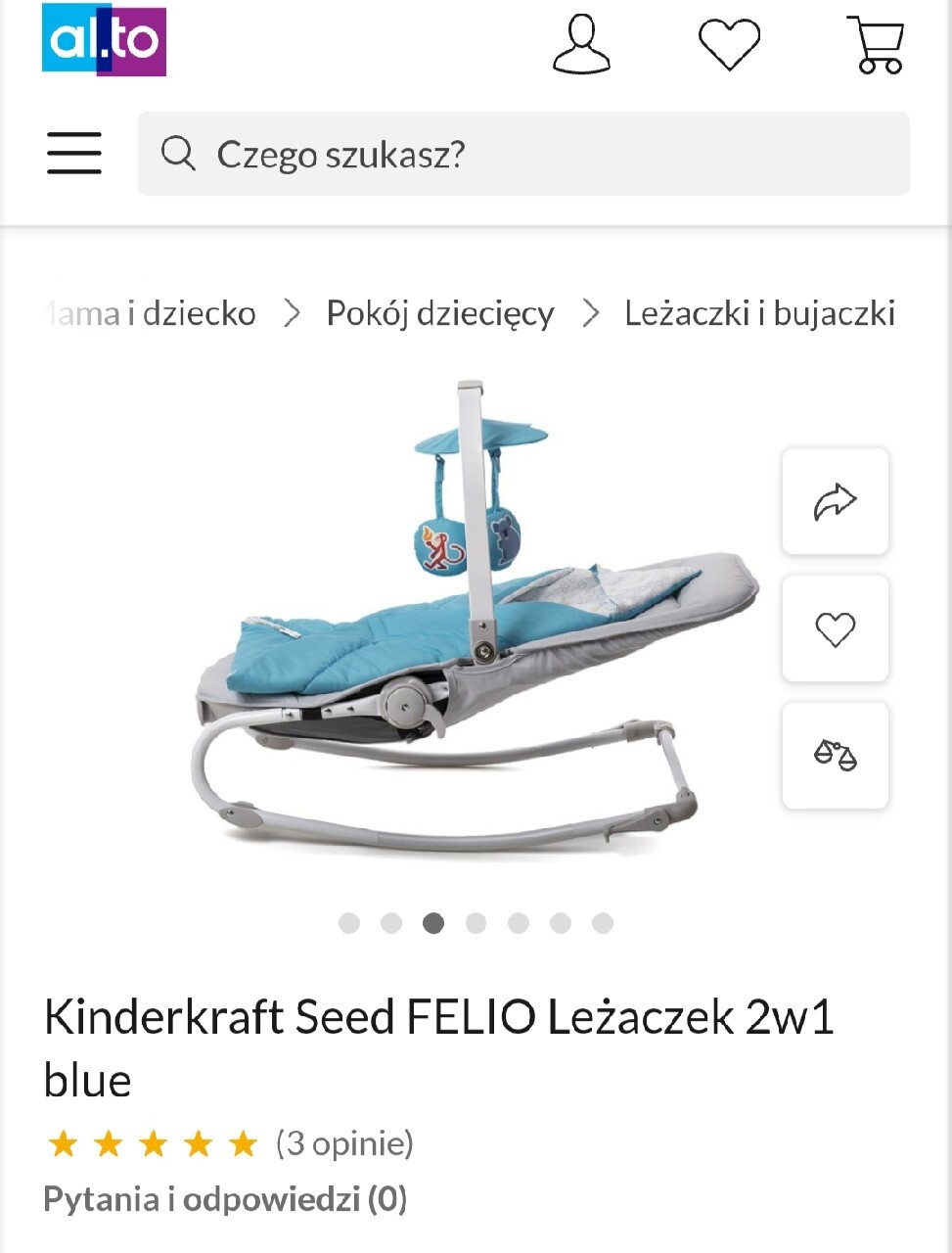
Task: Open the 3 opinie reviews
Action: click(x=344, y=1143)
